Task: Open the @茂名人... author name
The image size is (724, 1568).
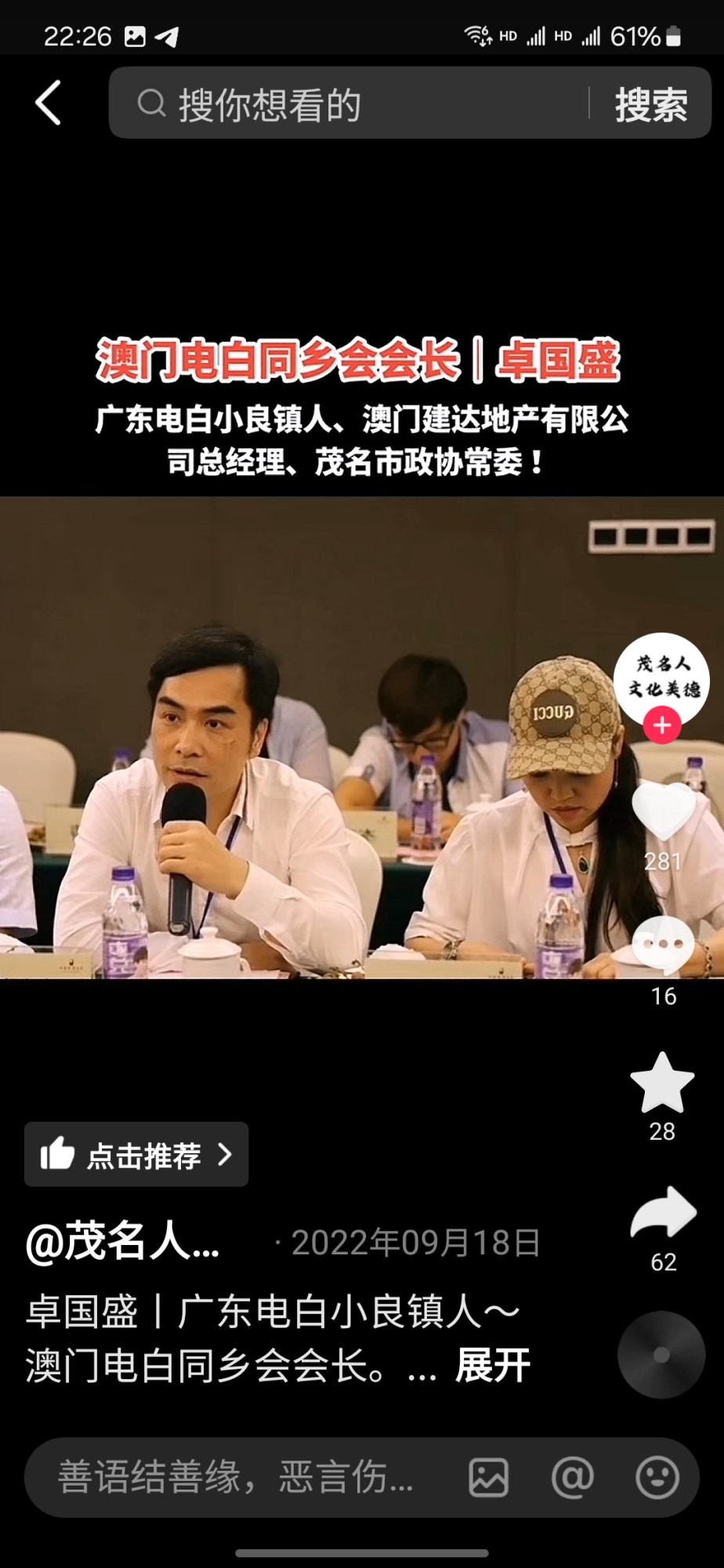Action: point(123,1243)
